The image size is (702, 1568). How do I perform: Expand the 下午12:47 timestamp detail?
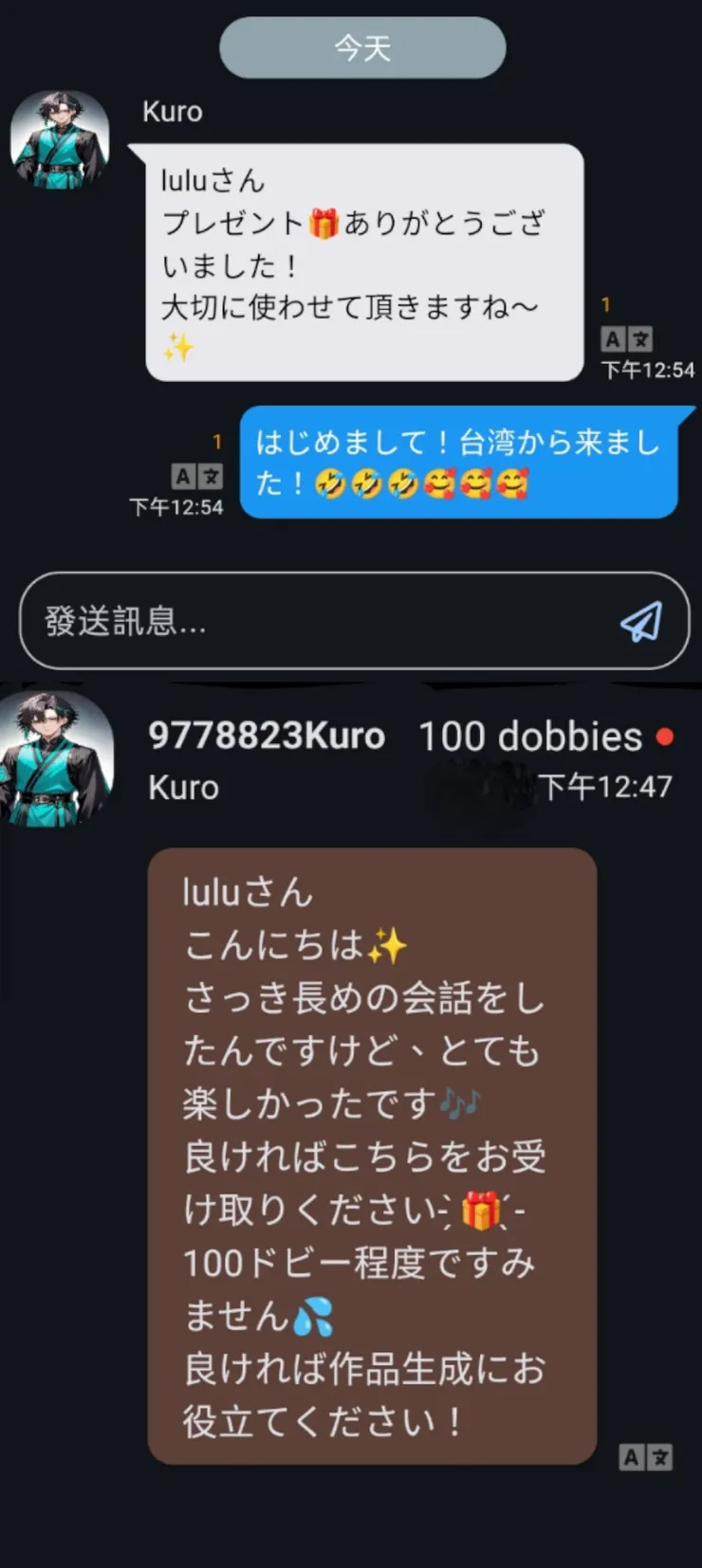point(603,786)
